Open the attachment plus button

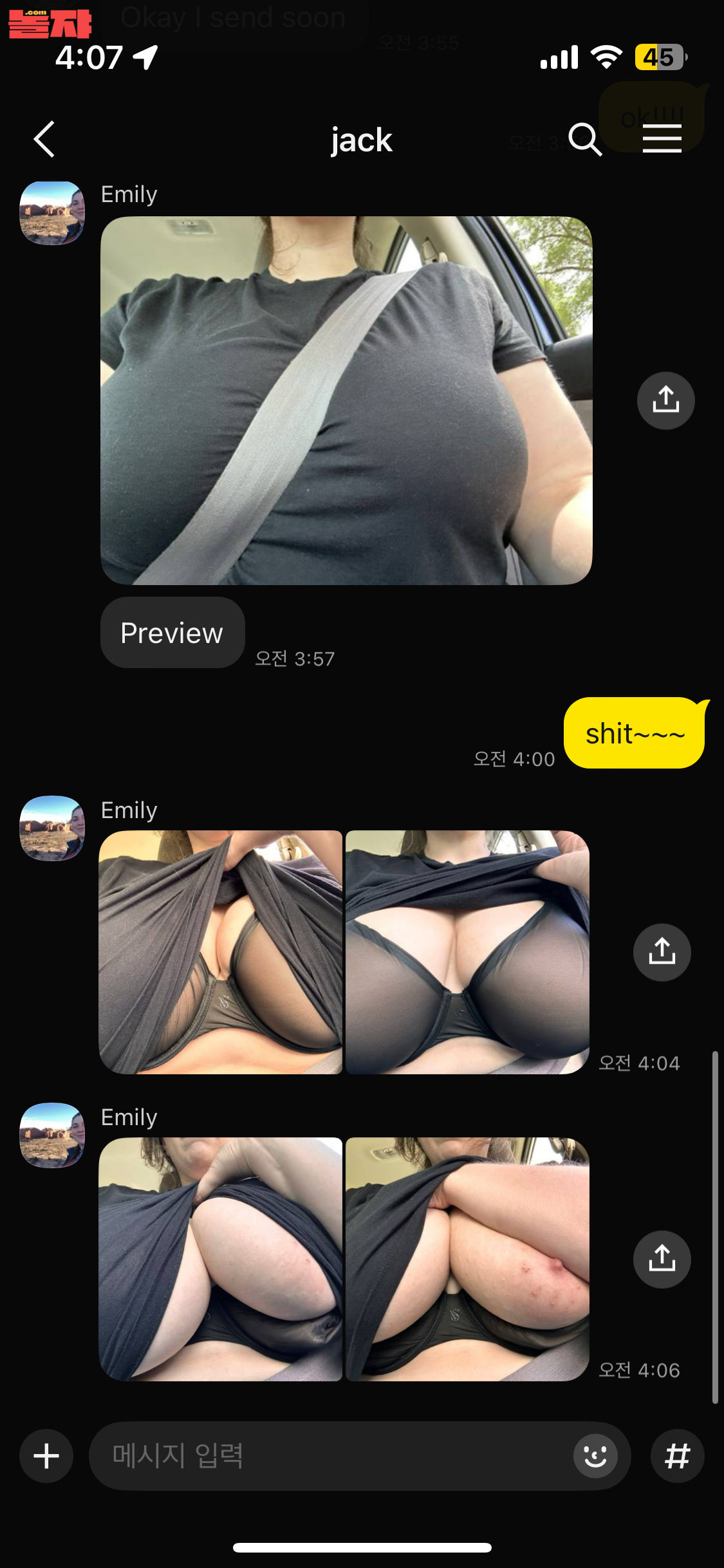coord(46,1456)
